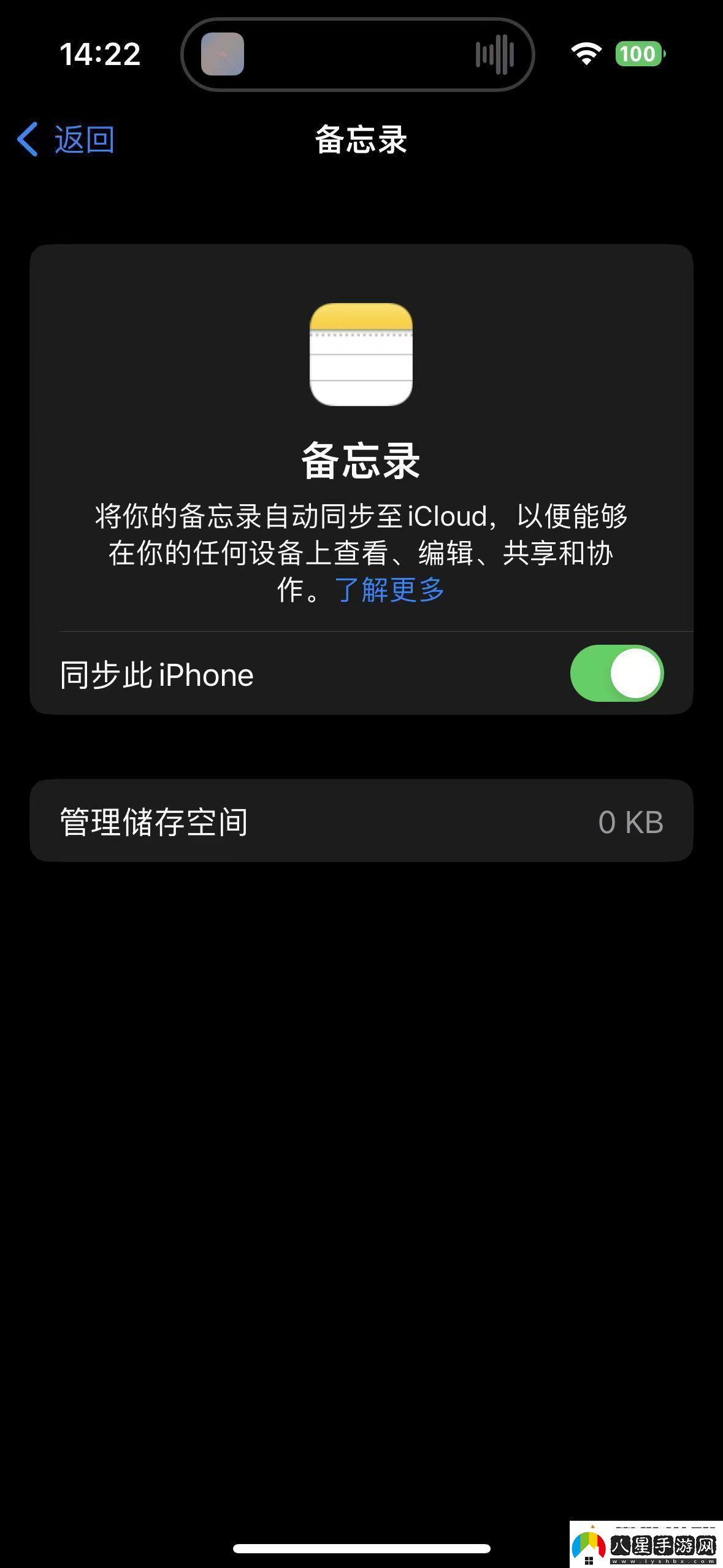Tap the audio waveform indicator in Dynamic Island
Screen dimensions: 723x1568
[x=495, y=54]
